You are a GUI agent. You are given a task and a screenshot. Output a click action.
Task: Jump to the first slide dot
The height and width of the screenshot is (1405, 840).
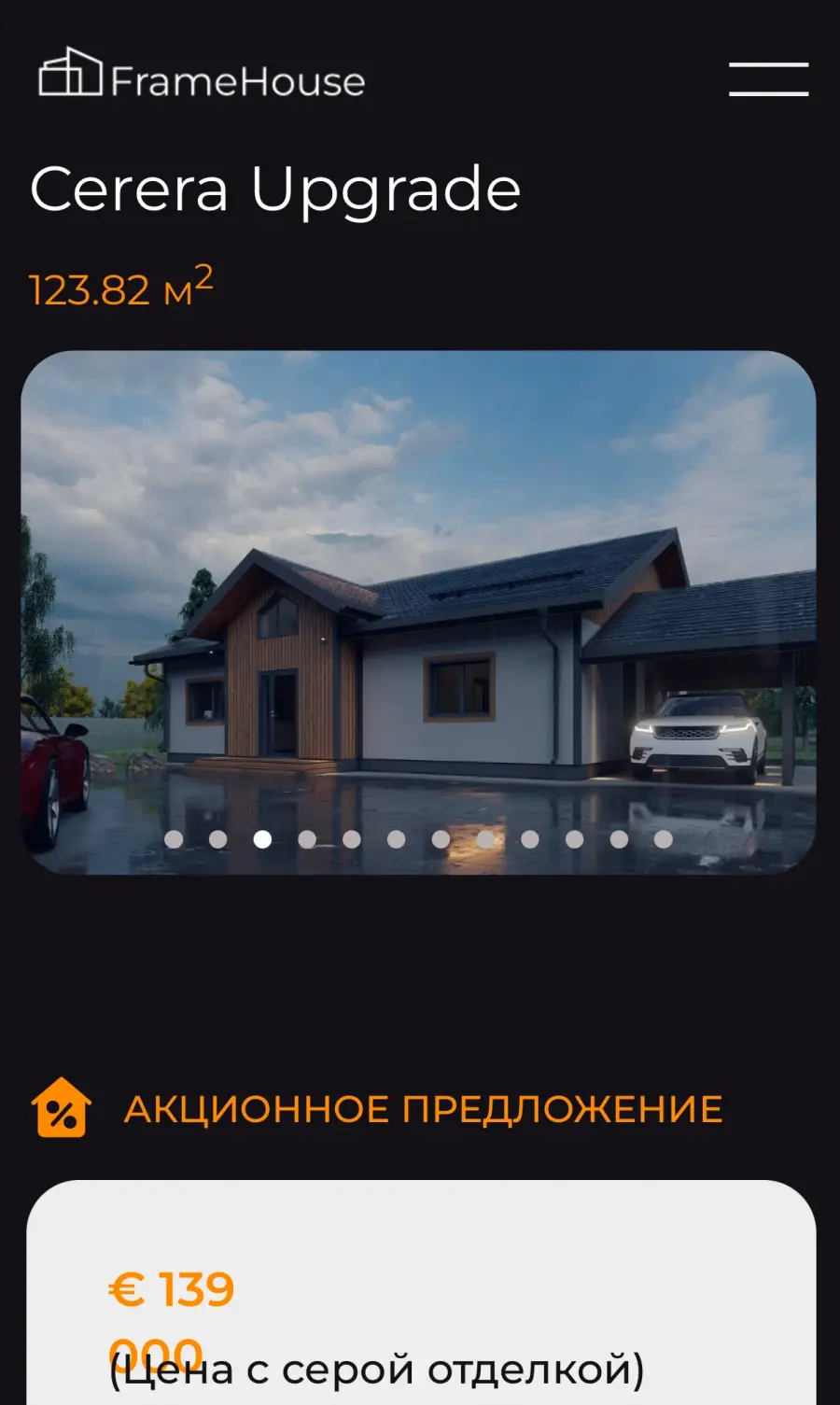174,839
